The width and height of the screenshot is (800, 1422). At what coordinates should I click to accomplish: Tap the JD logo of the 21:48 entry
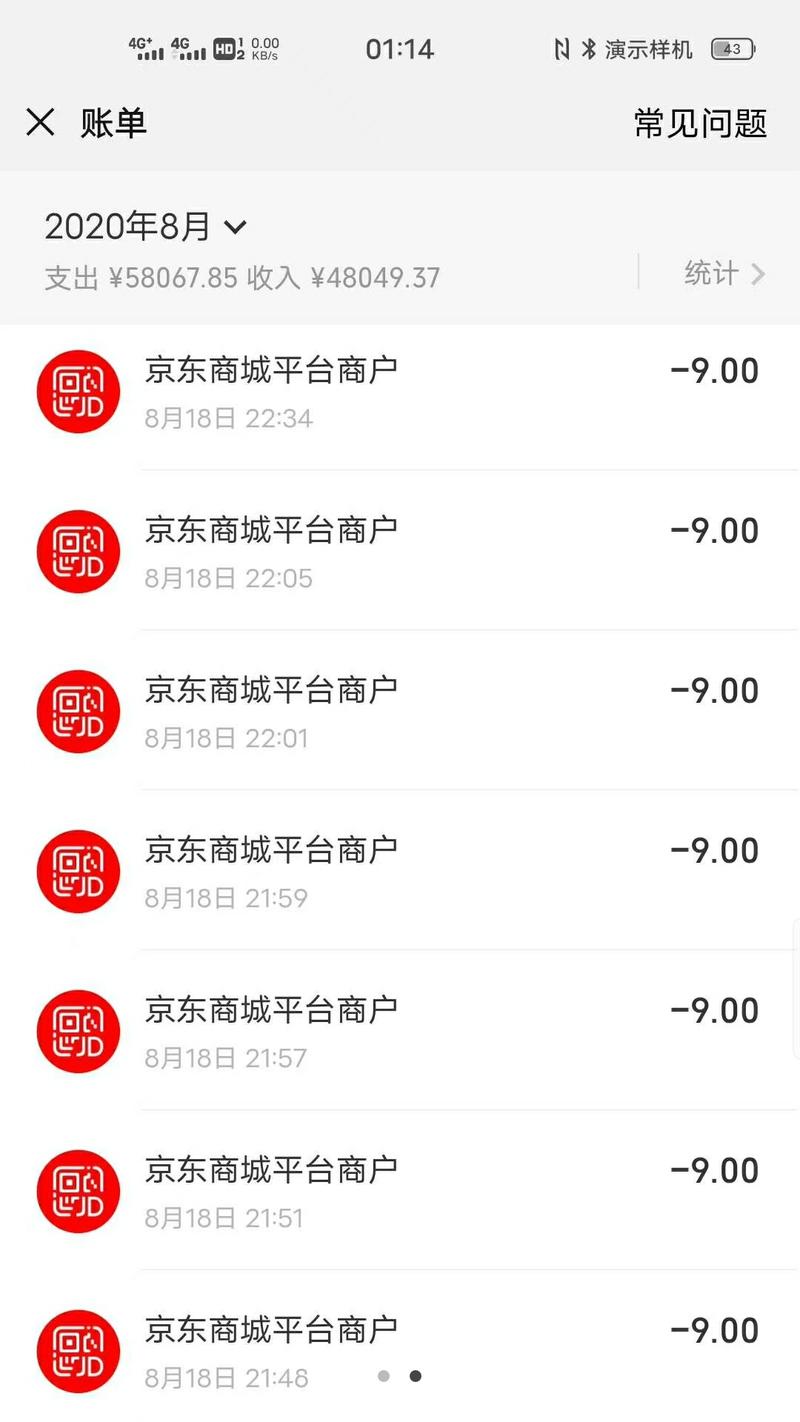point(78,1351)
